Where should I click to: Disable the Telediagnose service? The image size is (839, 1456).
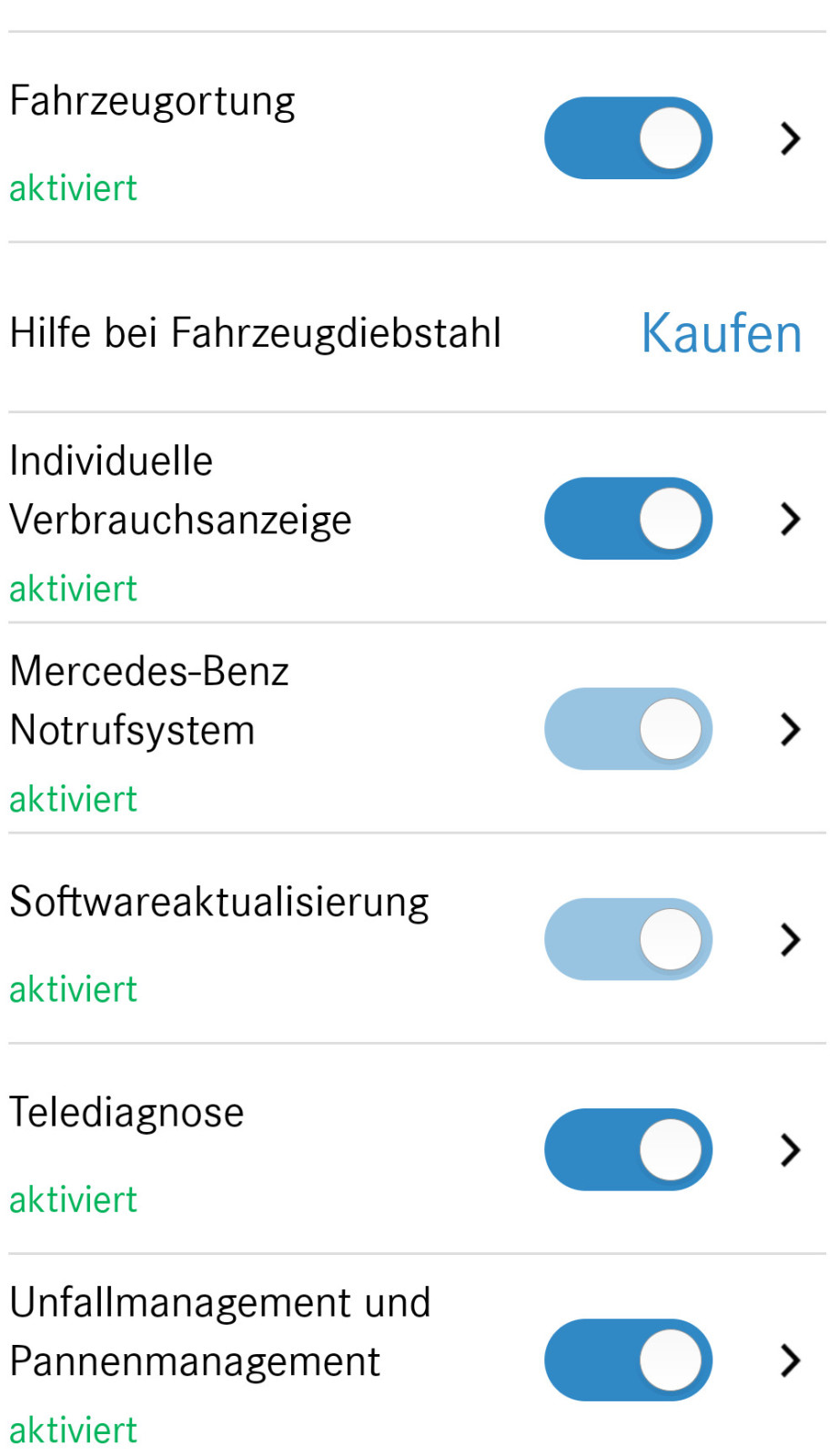click(x=627, y=1149)
